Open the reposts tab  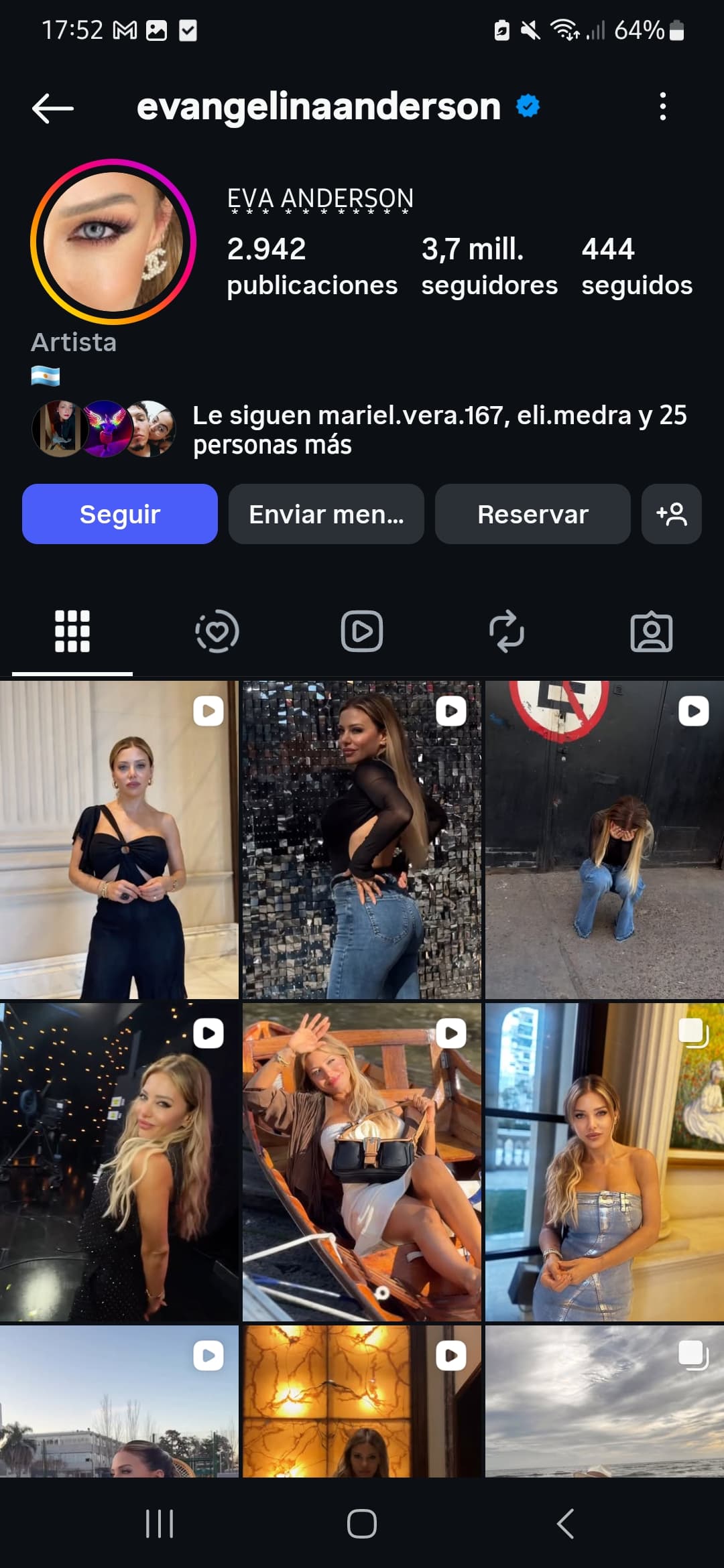click(507, 631)
